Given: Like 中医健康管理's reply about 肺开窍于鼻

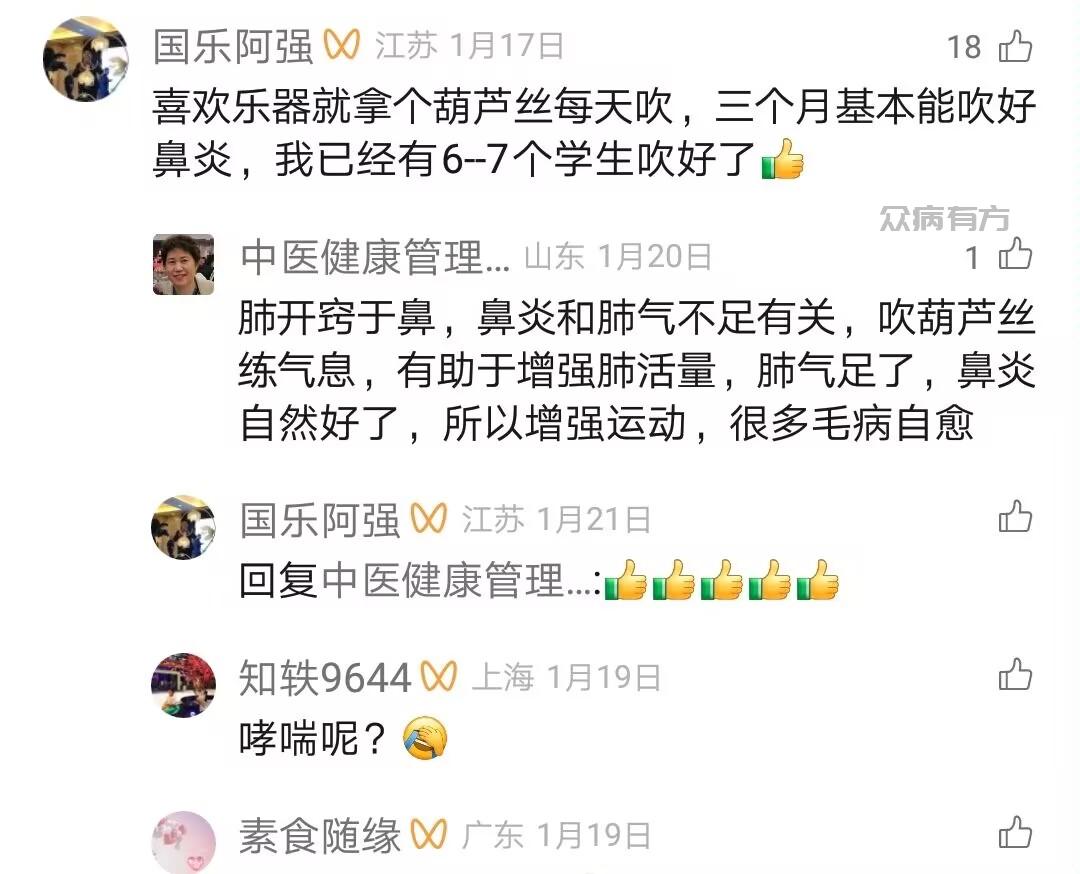Looking at the screenshot, I should pos(1015,257).
